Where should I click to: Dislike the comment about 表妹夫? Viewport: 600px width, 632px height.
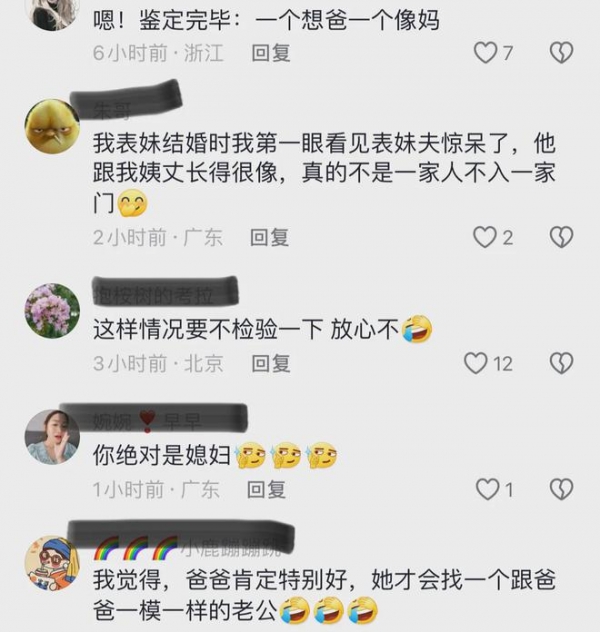tap(562, 237)
